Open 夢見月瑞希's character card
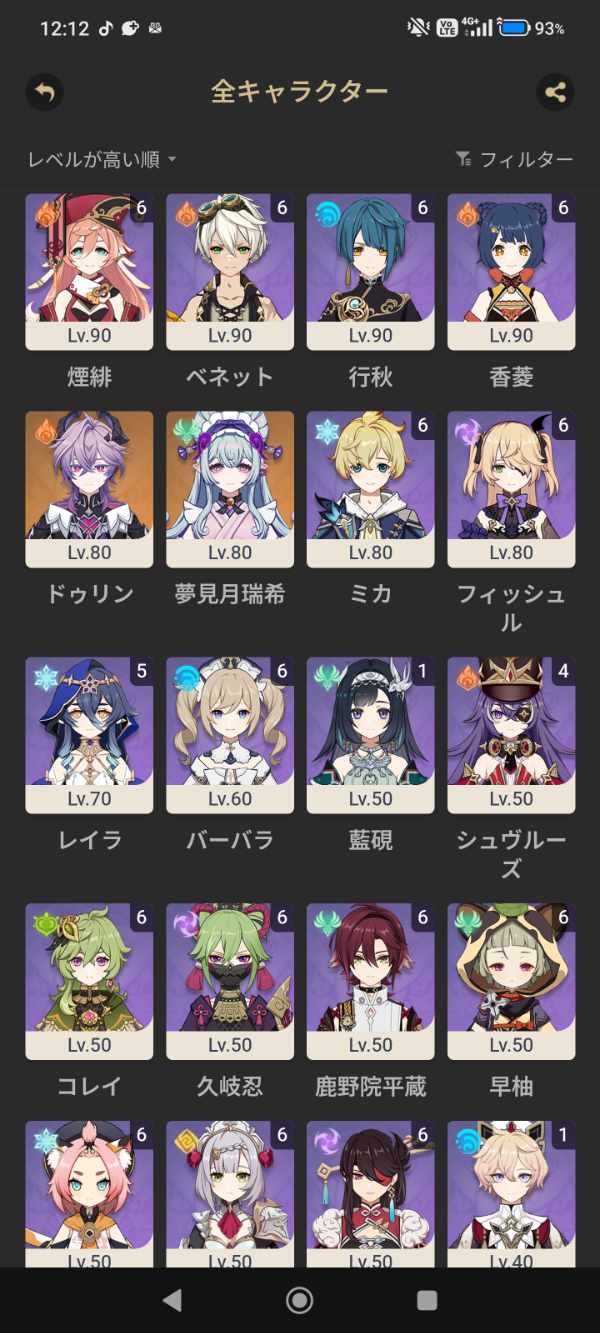Viewport: 600px width, 1333px height. (230, 489)
